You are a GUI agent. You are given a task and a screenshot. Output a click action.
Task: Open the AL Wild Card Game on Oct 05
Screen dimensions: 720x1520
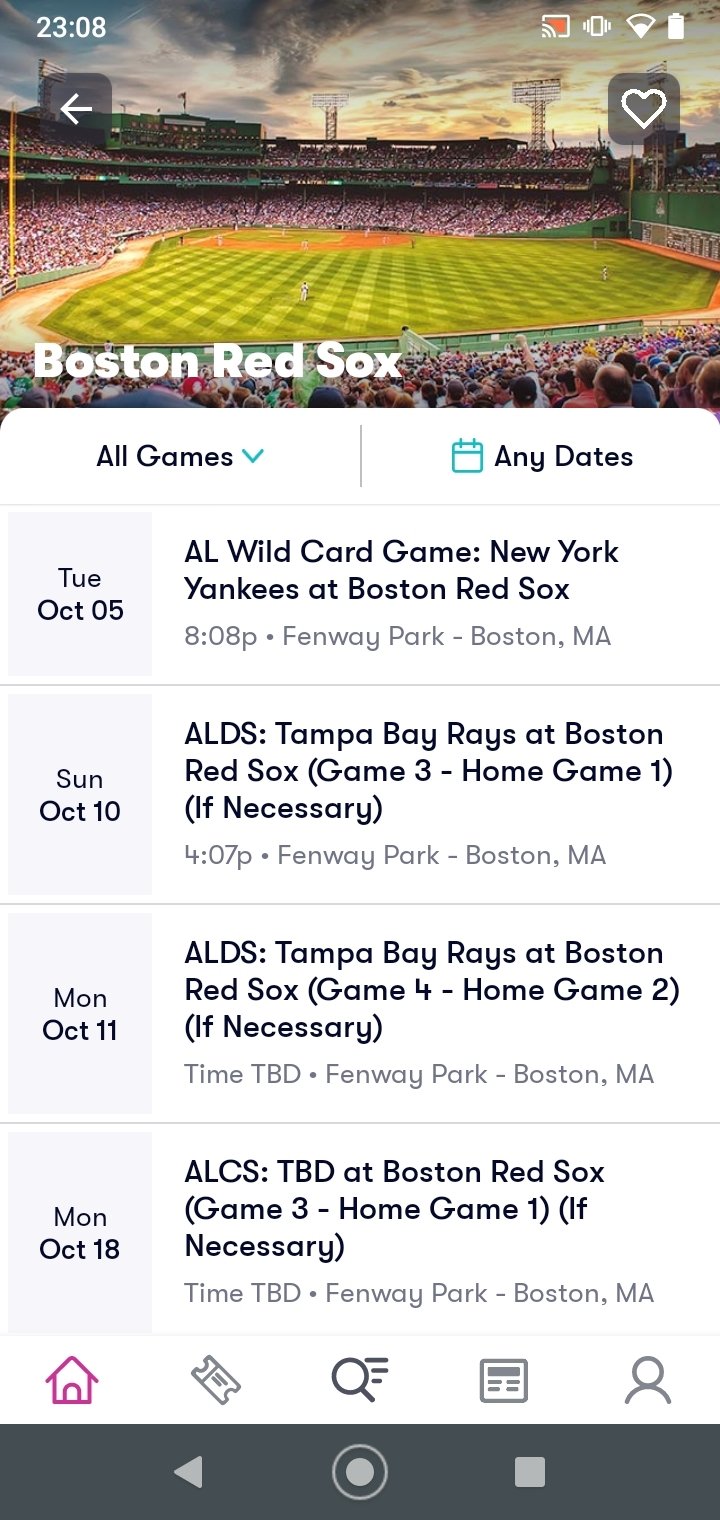coord(360,594)
